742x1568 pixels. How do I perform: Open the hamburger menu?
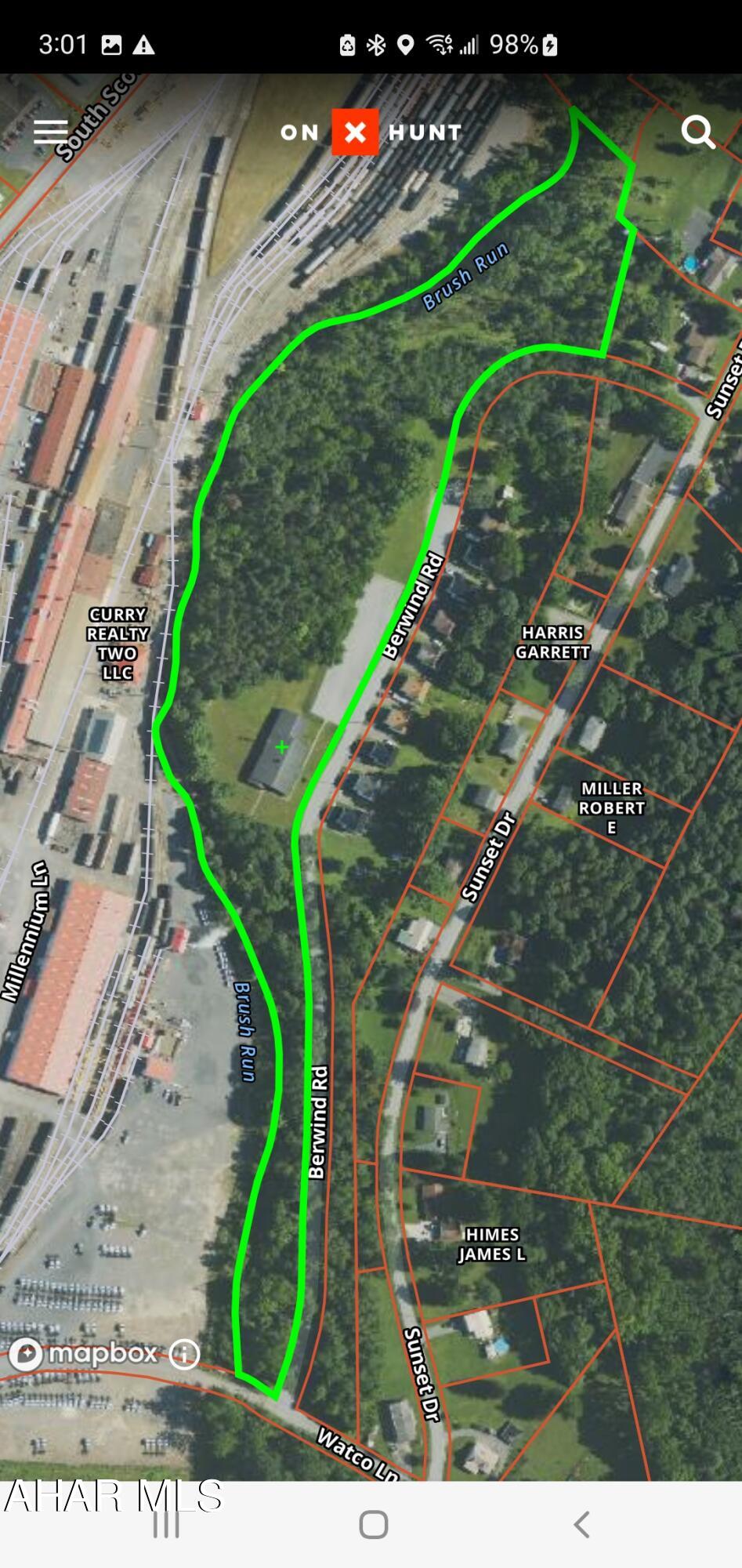click(51, 132)
